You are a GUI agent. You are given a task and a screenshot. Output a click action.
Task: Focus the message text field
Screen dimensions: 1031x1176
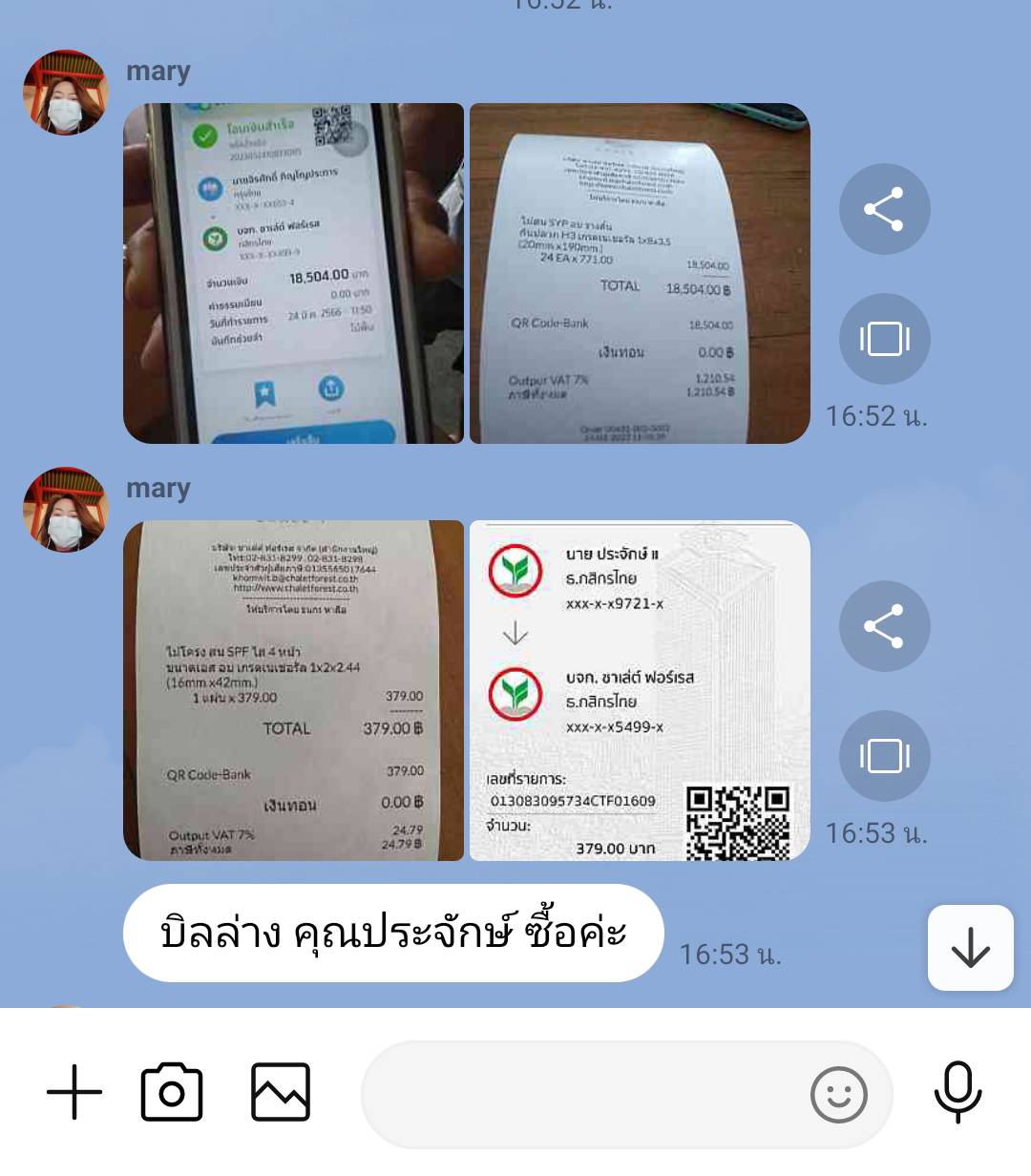pos(582,1094)
